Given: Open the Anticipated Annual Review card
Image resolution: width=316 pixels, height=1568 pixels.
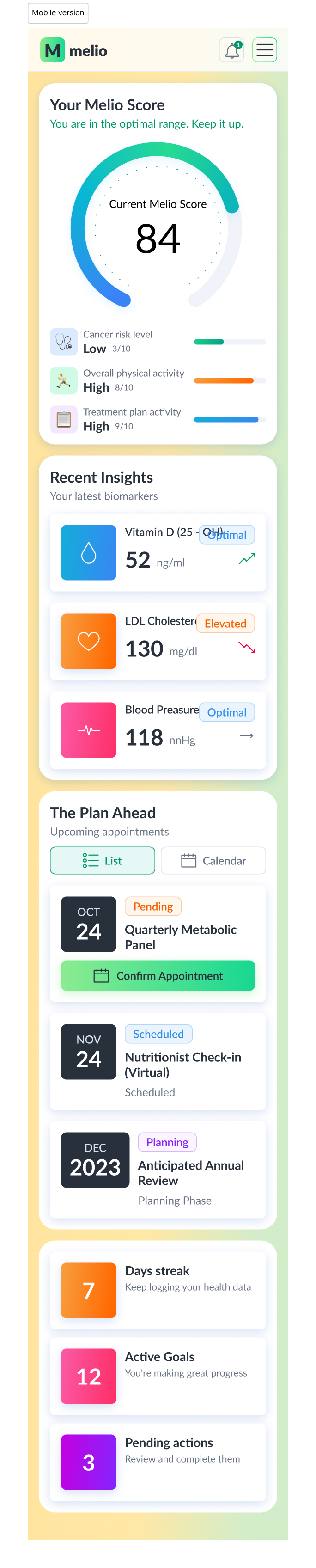Looking at the screenshot, I should click(x=158, y=1169).
